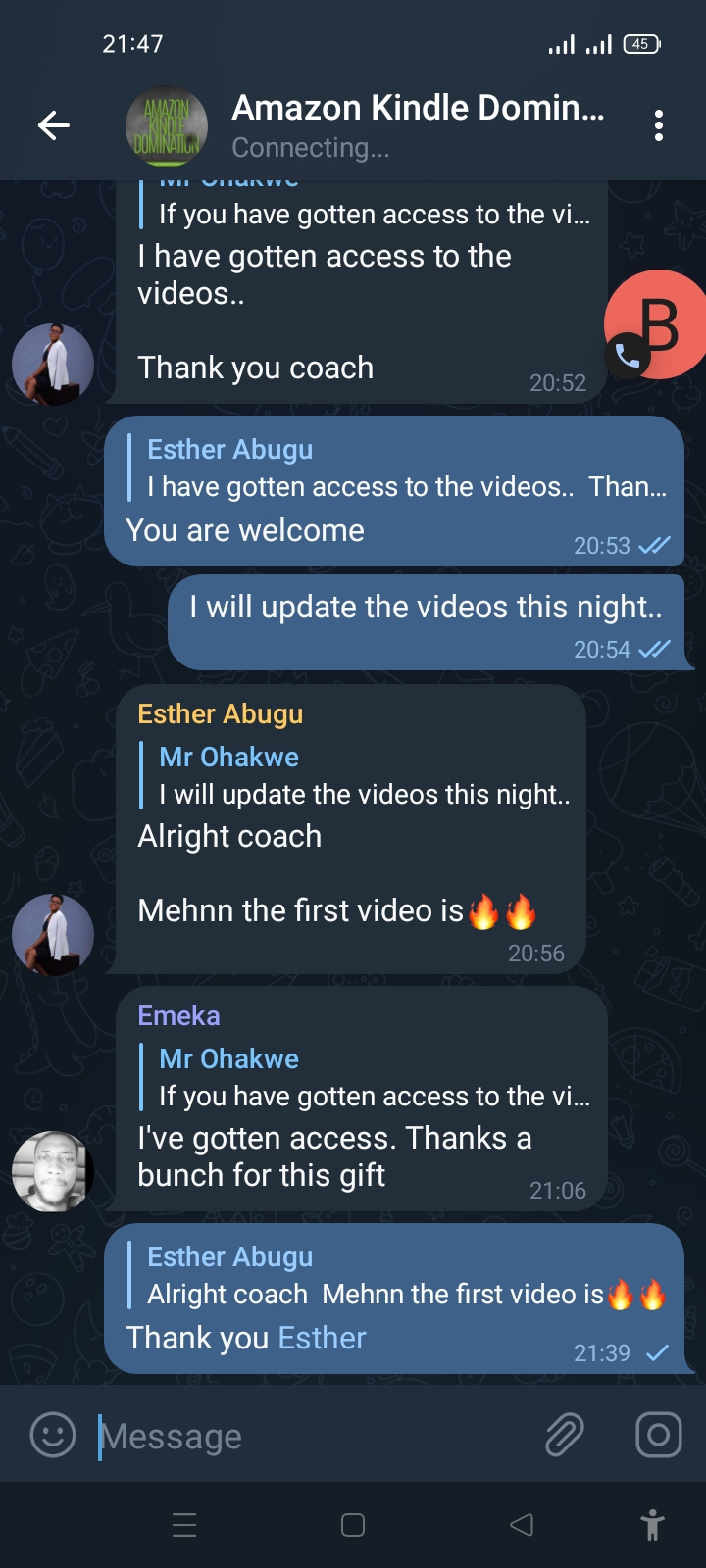
Task: Open the group's overflow menu
Action: [x=658, y=125]
